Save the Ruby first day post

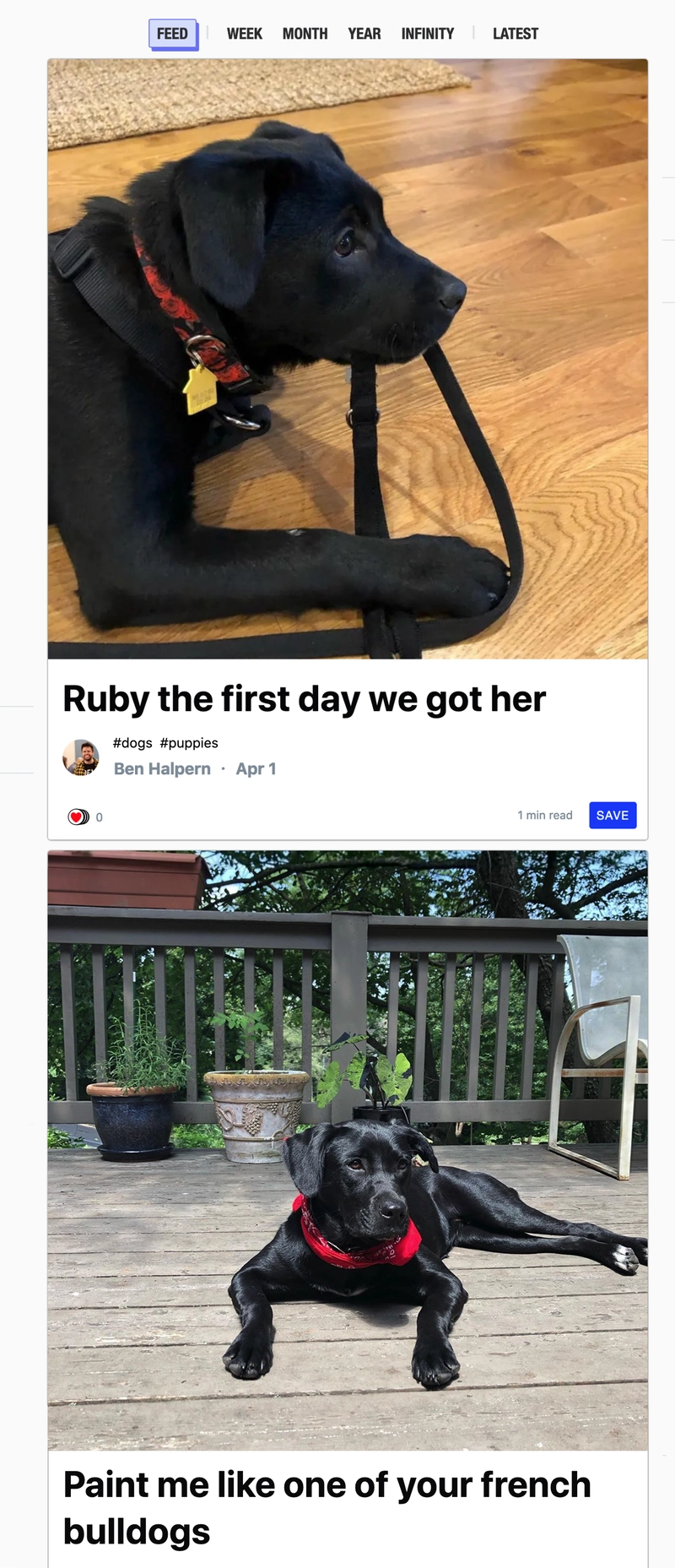pos(612,816)
